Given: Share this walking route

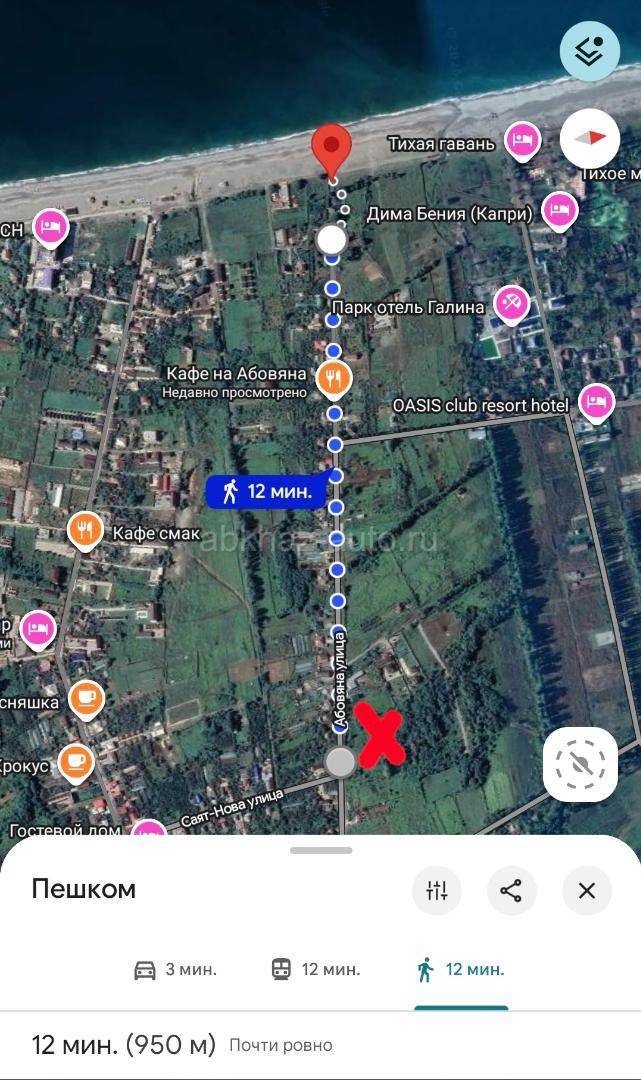Looking at the screenshot, I should (x=512, y=890).
